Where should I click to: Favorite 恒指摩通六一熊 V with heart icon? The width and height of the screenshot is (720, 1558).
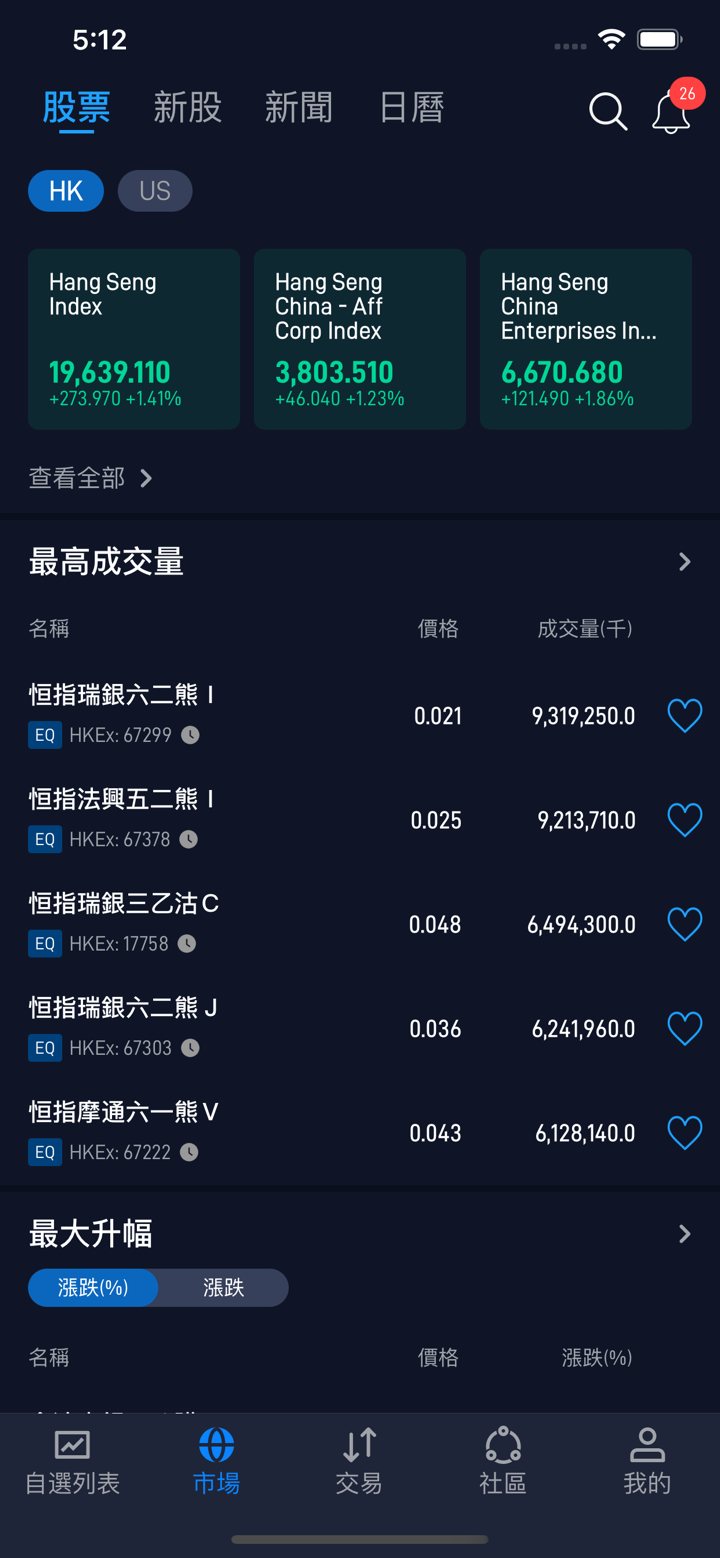tap(684, 1133)
